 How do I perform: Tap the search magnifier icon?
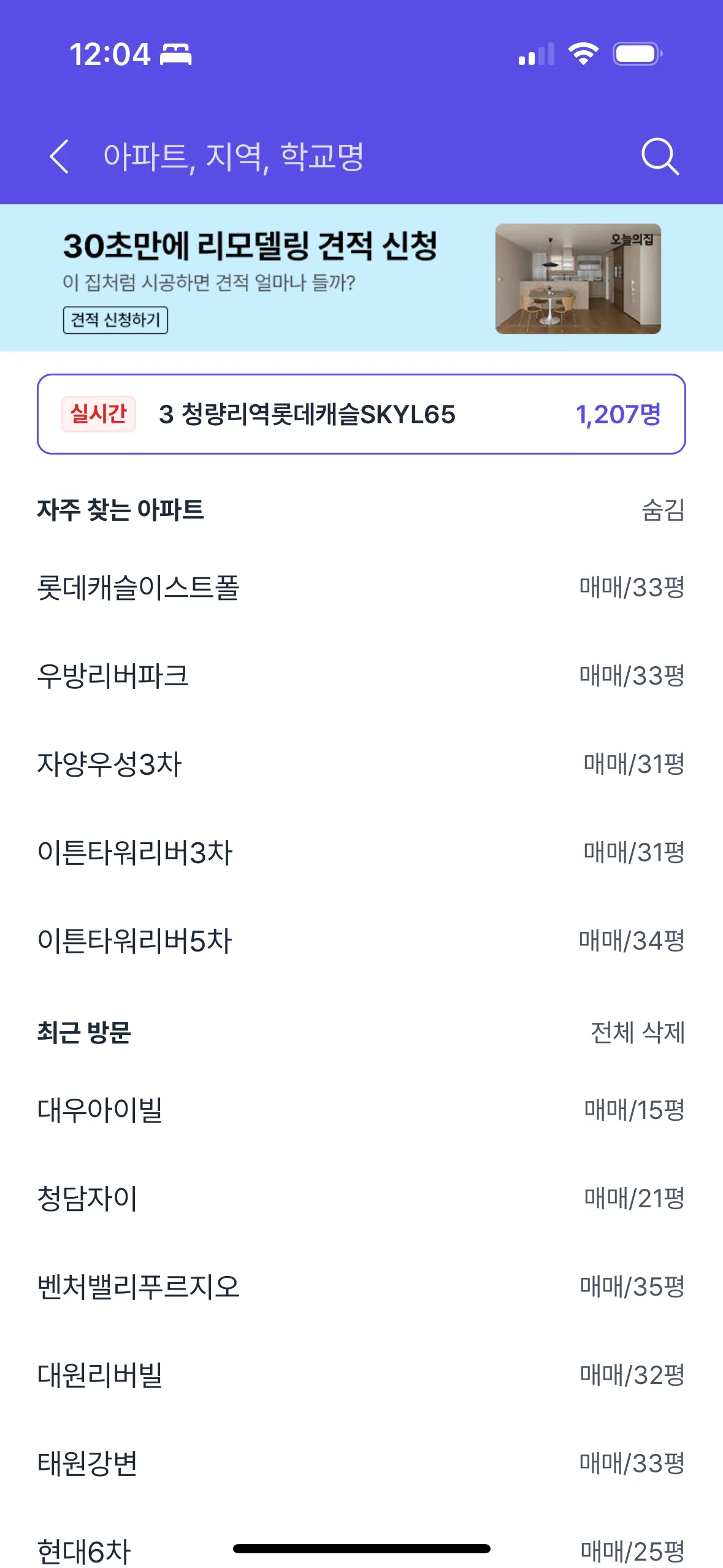coord(660,156)
